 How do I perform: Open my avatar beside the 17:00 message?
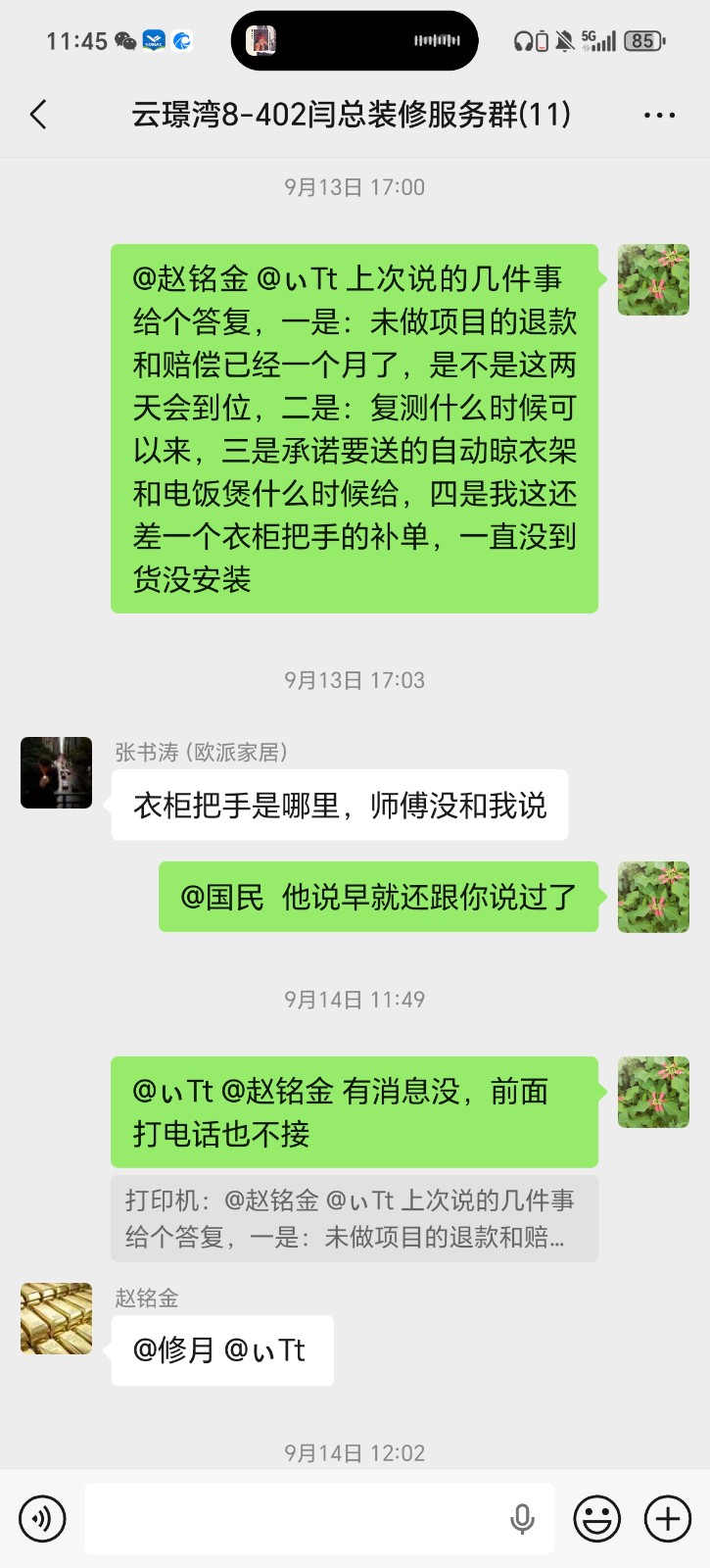pos(653,279)
